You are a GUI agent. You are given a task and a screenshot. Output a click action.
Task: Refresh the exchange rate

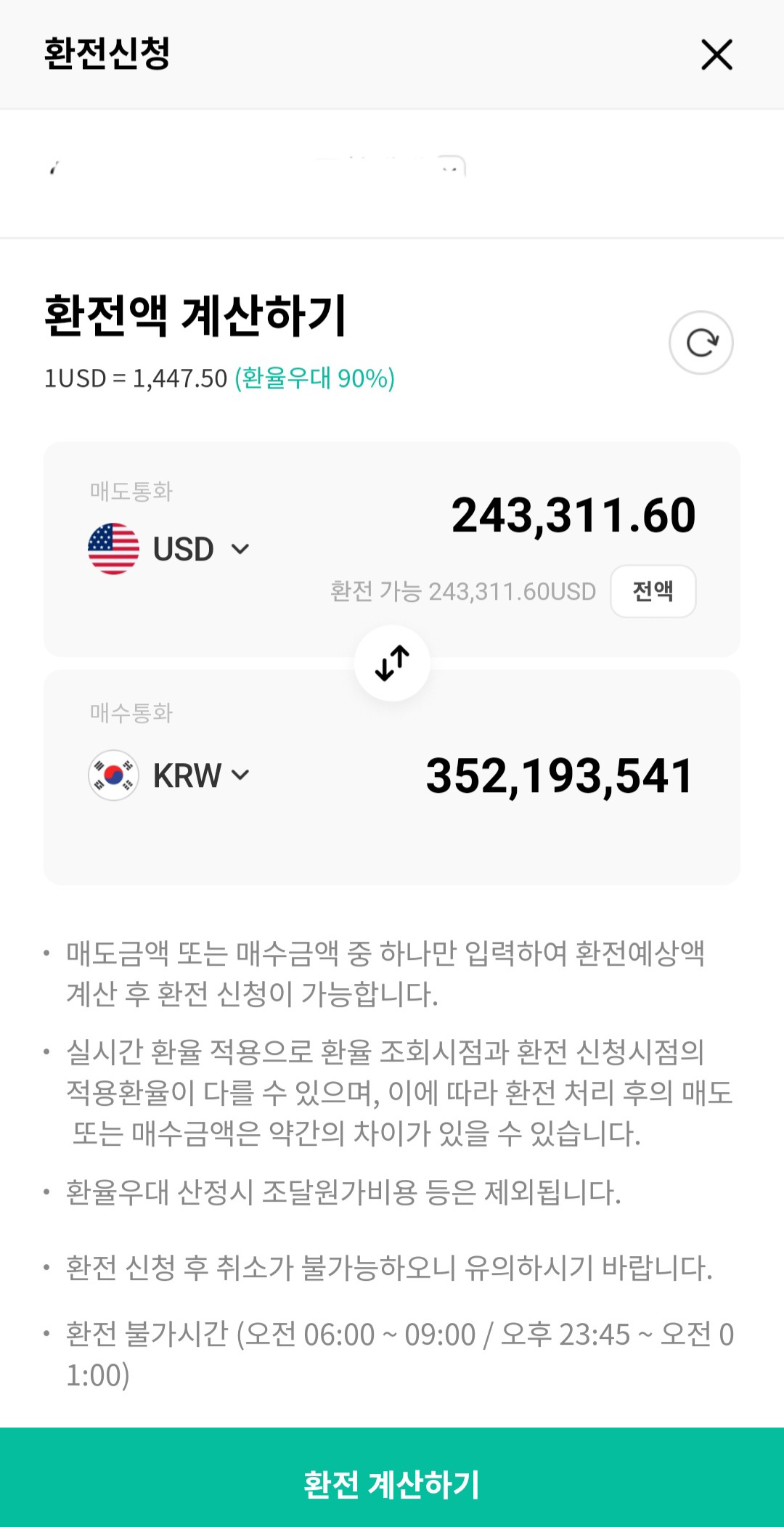pos(701,343)
